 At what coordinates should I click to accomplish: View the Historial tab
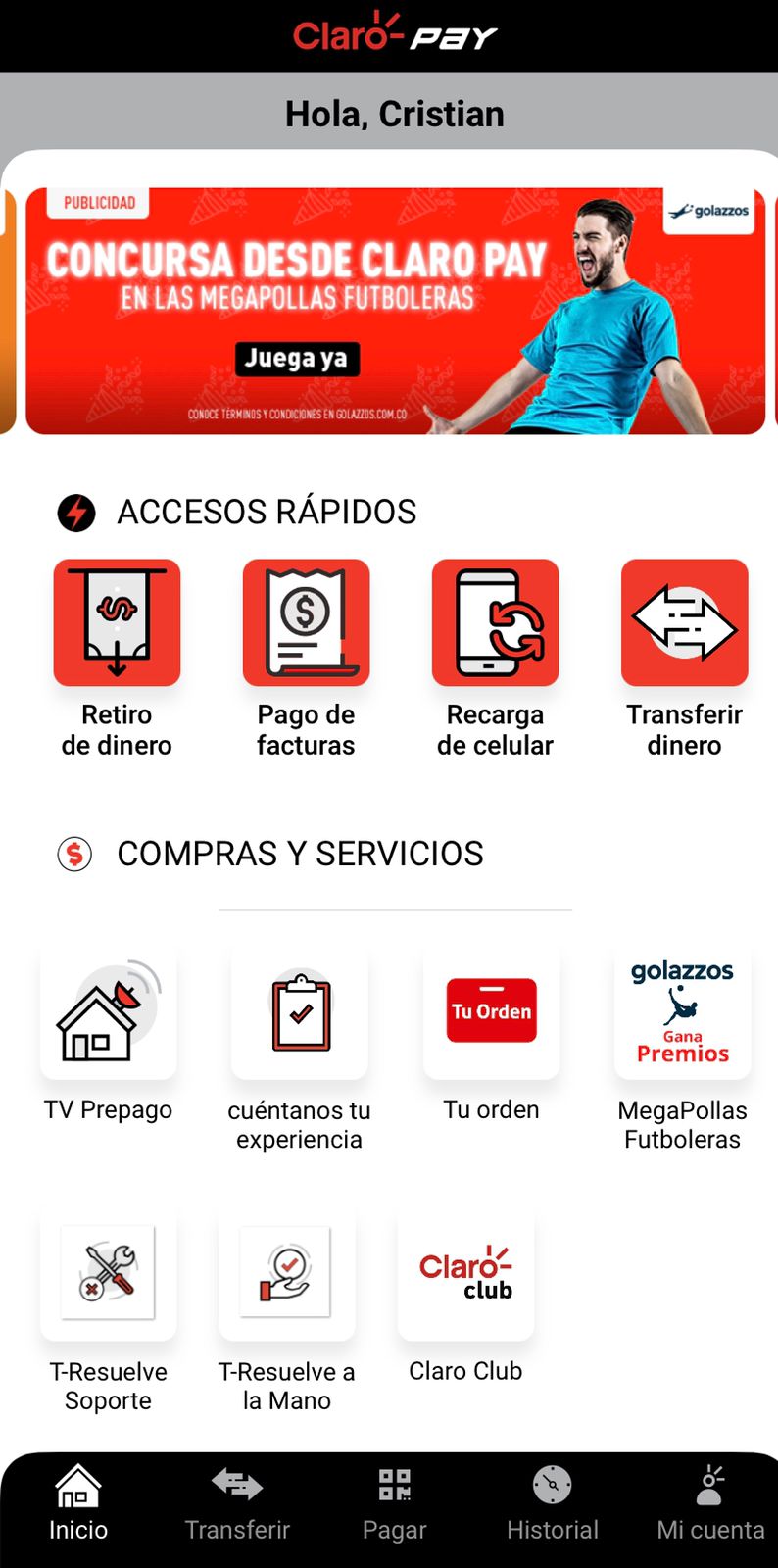click(x=552, y=1504)
